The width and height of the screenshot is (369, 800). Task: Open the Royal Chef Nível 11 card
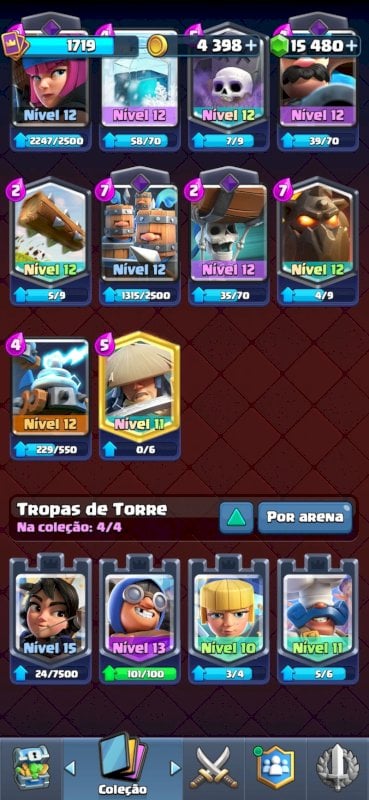[x=317, y=619]
